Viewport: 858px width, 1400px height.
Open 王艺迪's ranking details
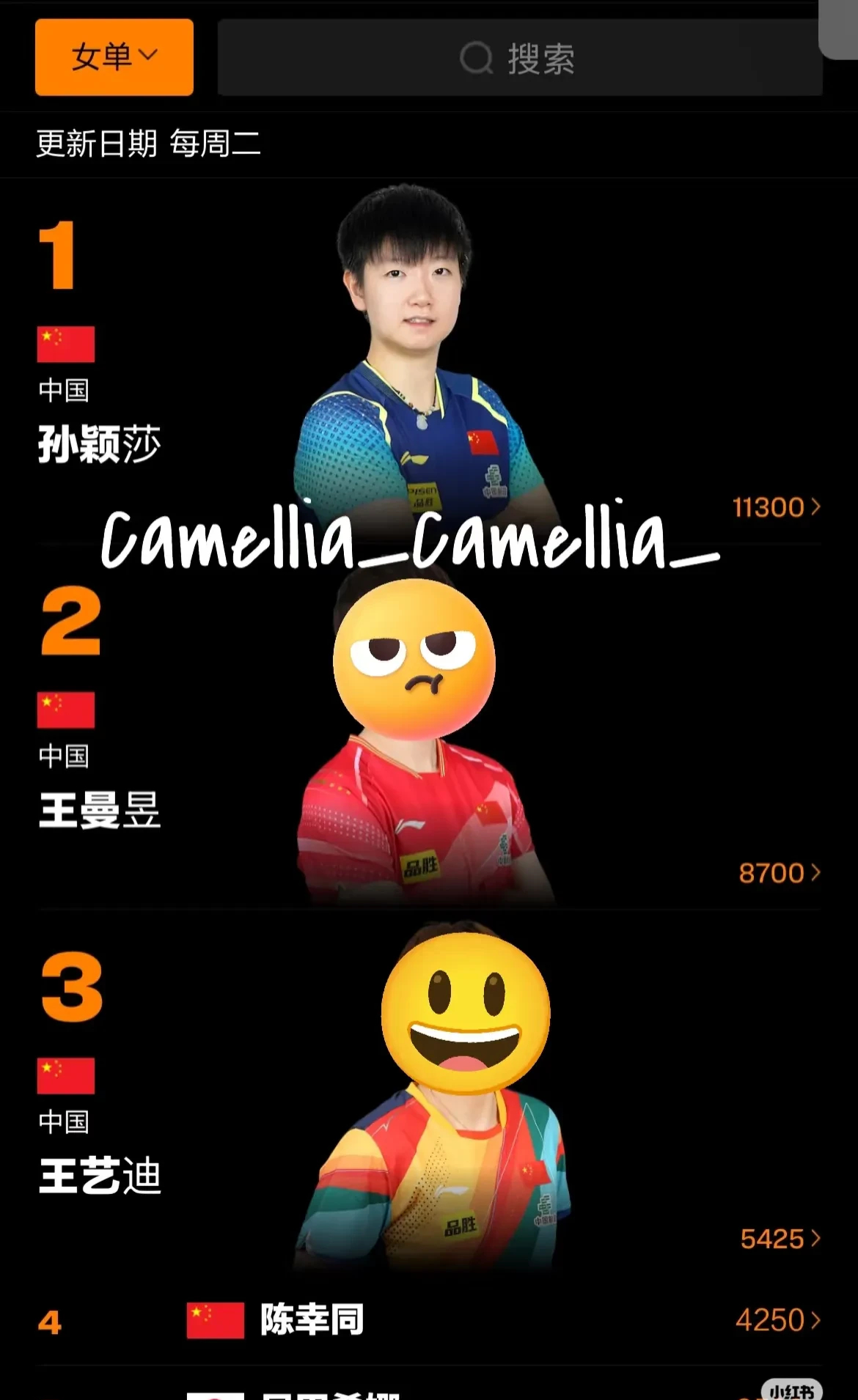[x=780, y=1239]
